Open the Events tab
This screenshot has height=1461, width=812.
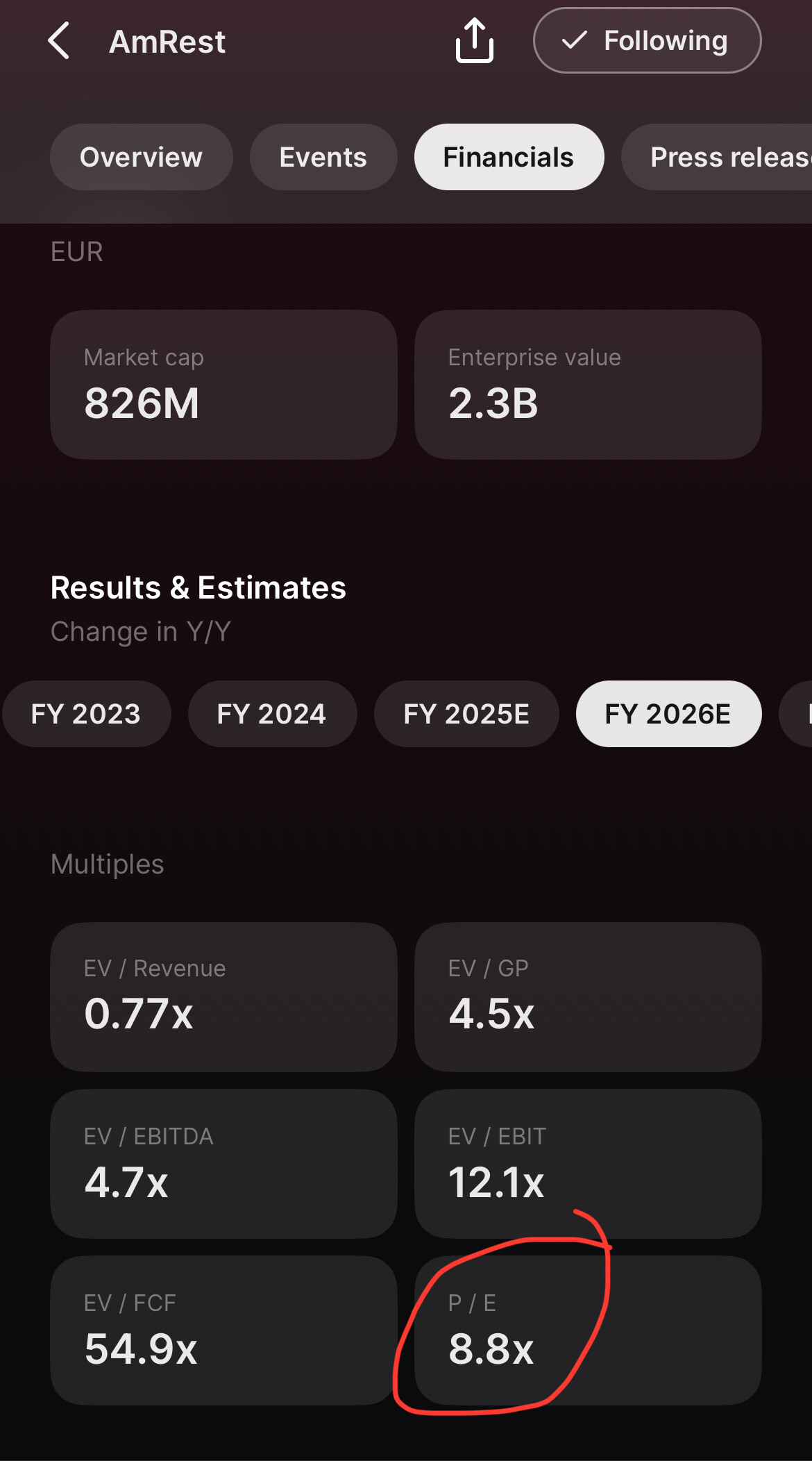coord(323,157)
